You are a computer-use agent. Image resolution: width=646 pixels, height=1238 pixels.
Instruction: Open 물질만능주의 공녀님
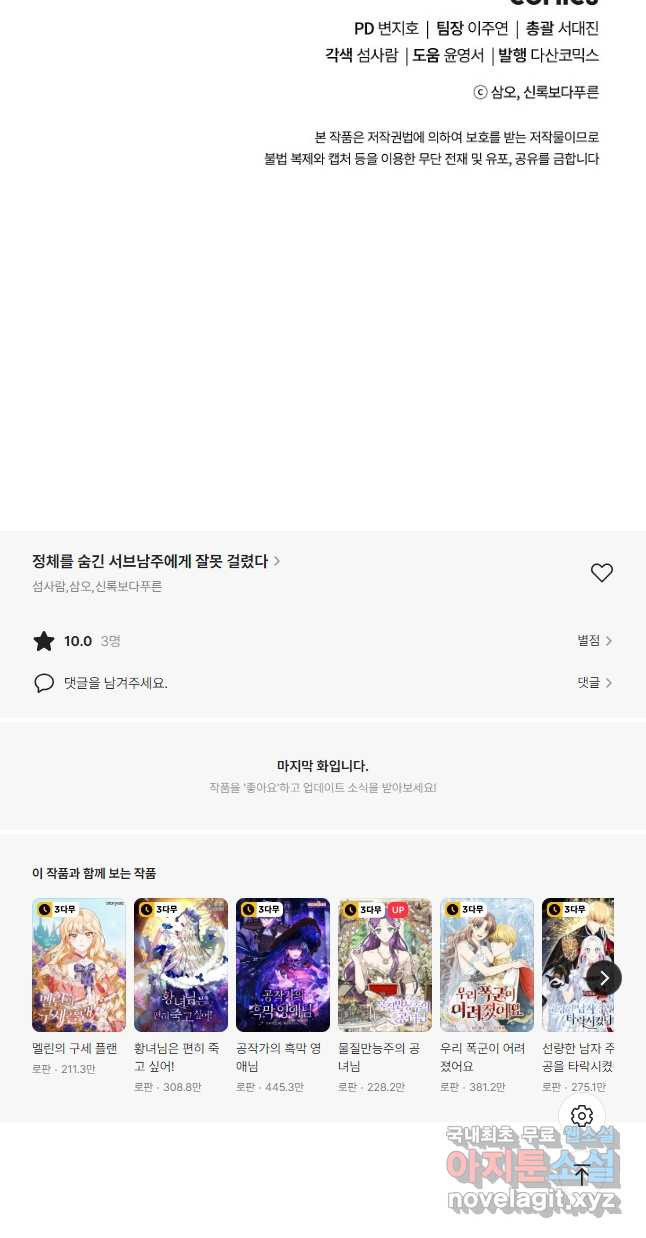point(385,965)
